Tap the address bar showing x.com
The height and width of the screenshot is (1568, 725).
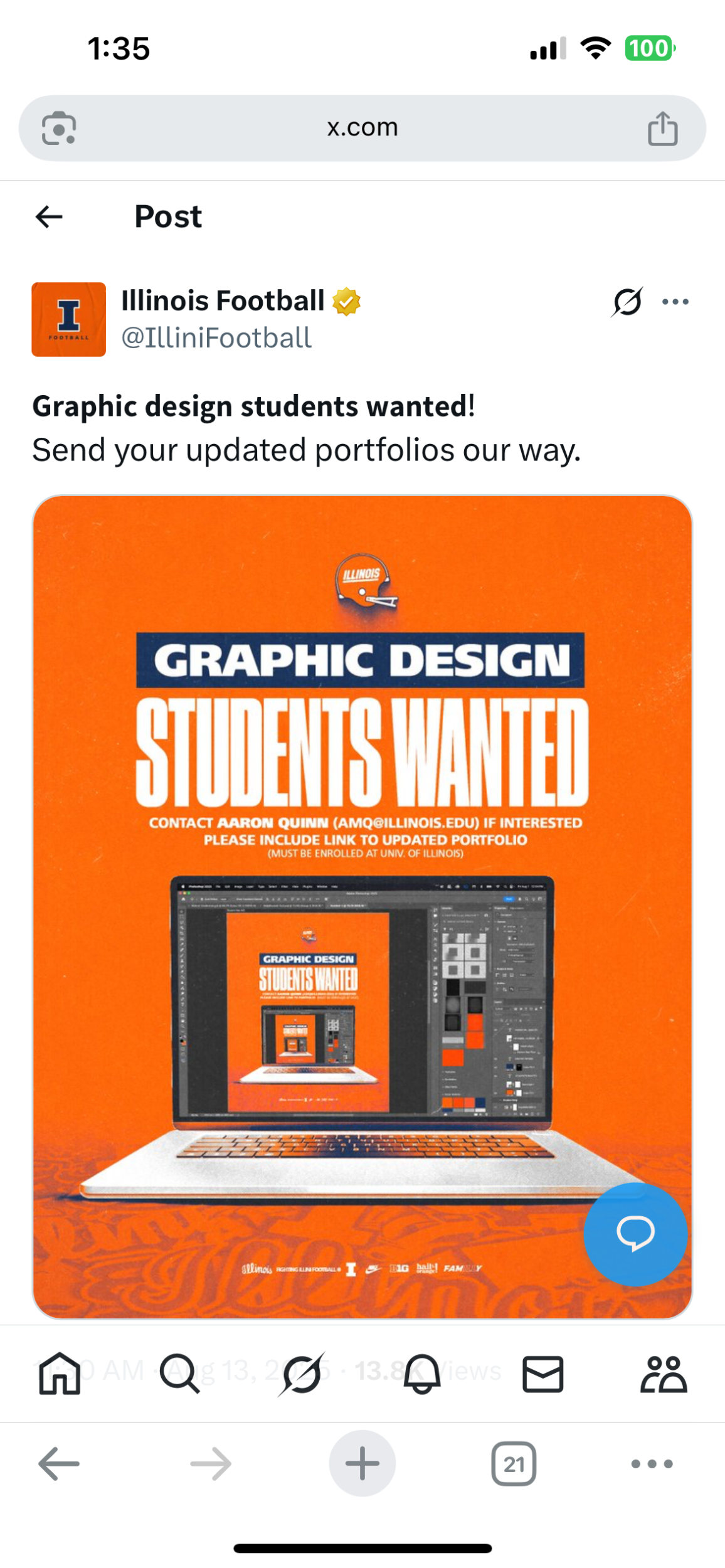point(362,127)
